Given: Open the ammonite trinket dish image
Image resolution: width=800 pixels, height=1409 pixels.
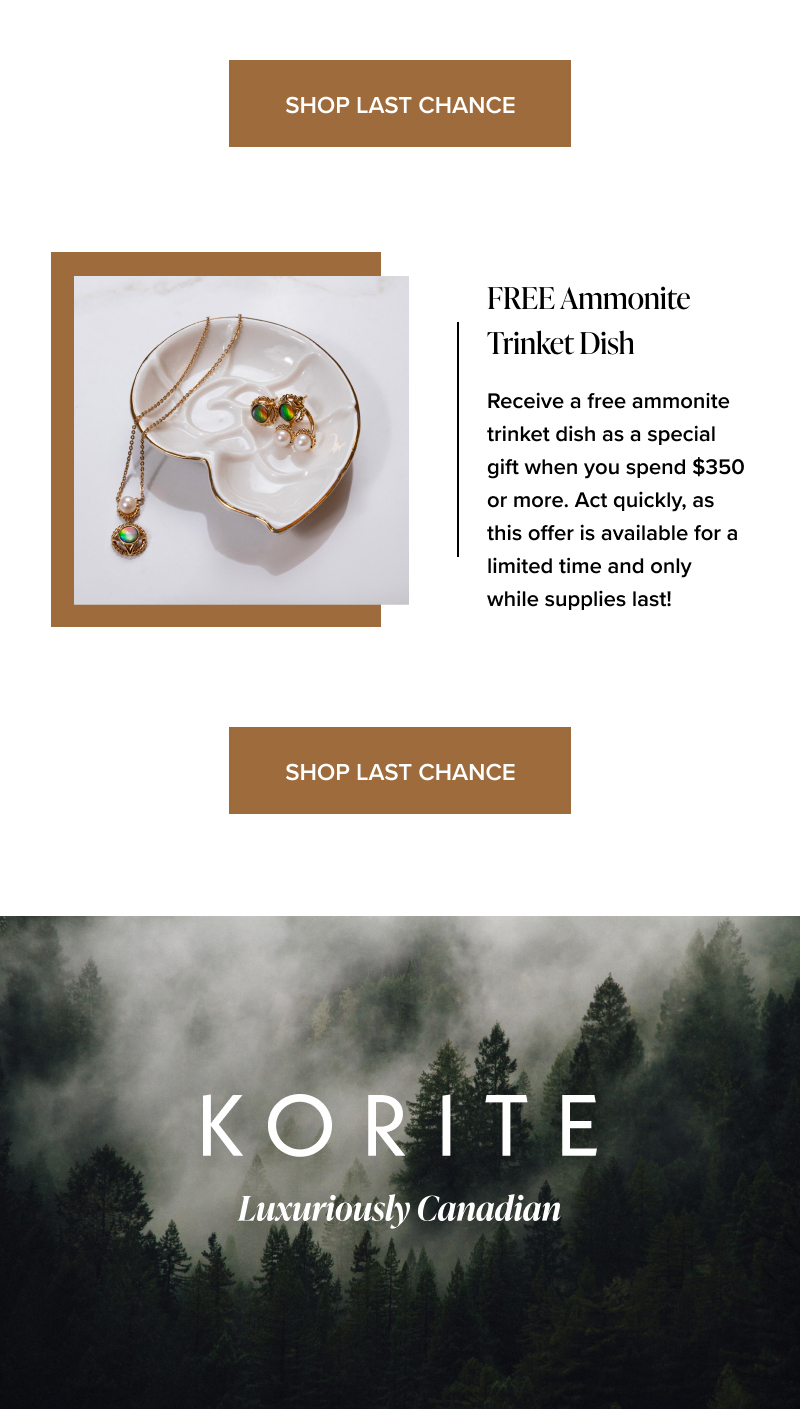Looking at the screenshot, I should tap(241, 440).
